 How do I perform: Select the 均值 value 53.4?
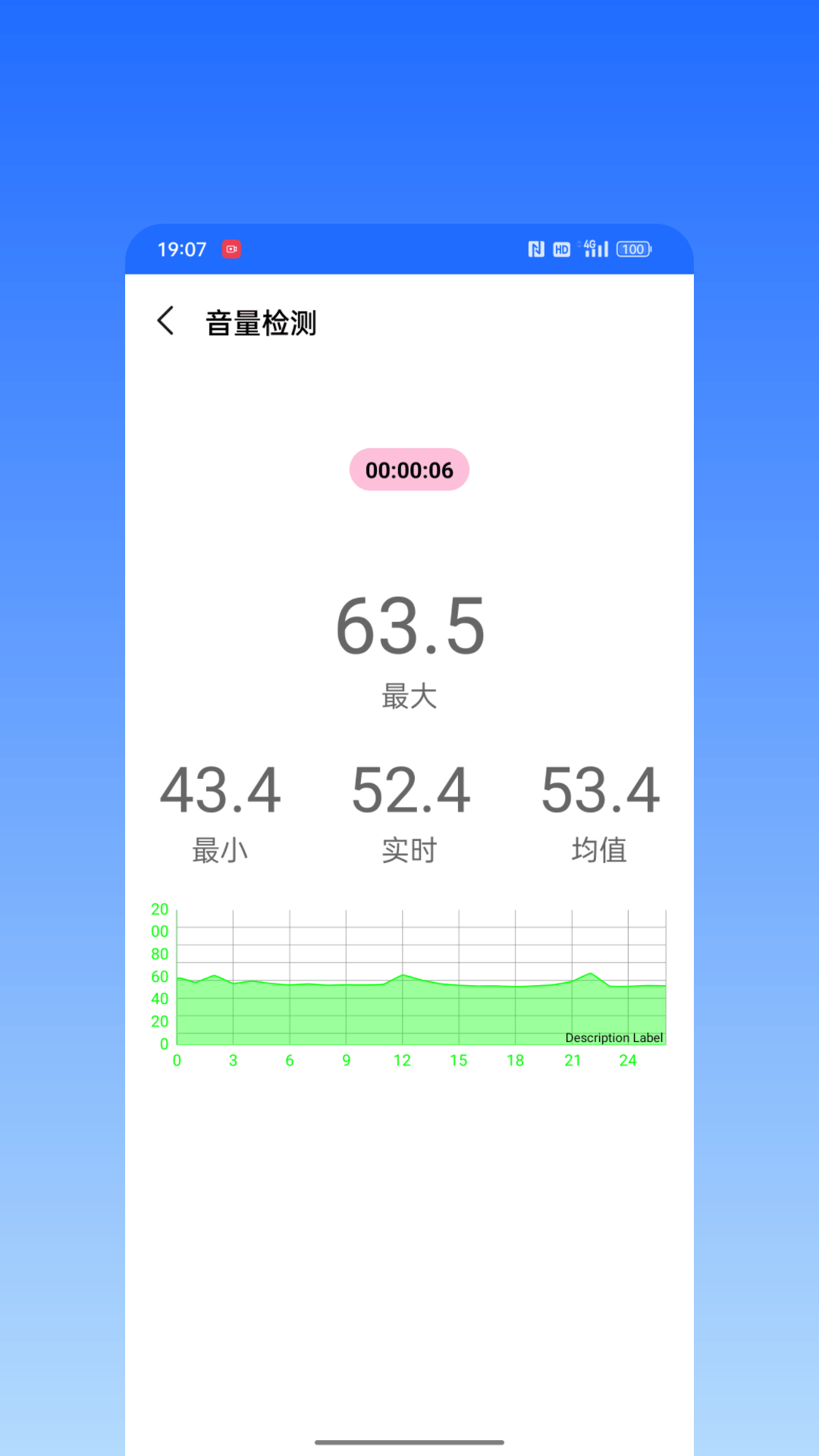pyautogui.click(x=599, y=792)
